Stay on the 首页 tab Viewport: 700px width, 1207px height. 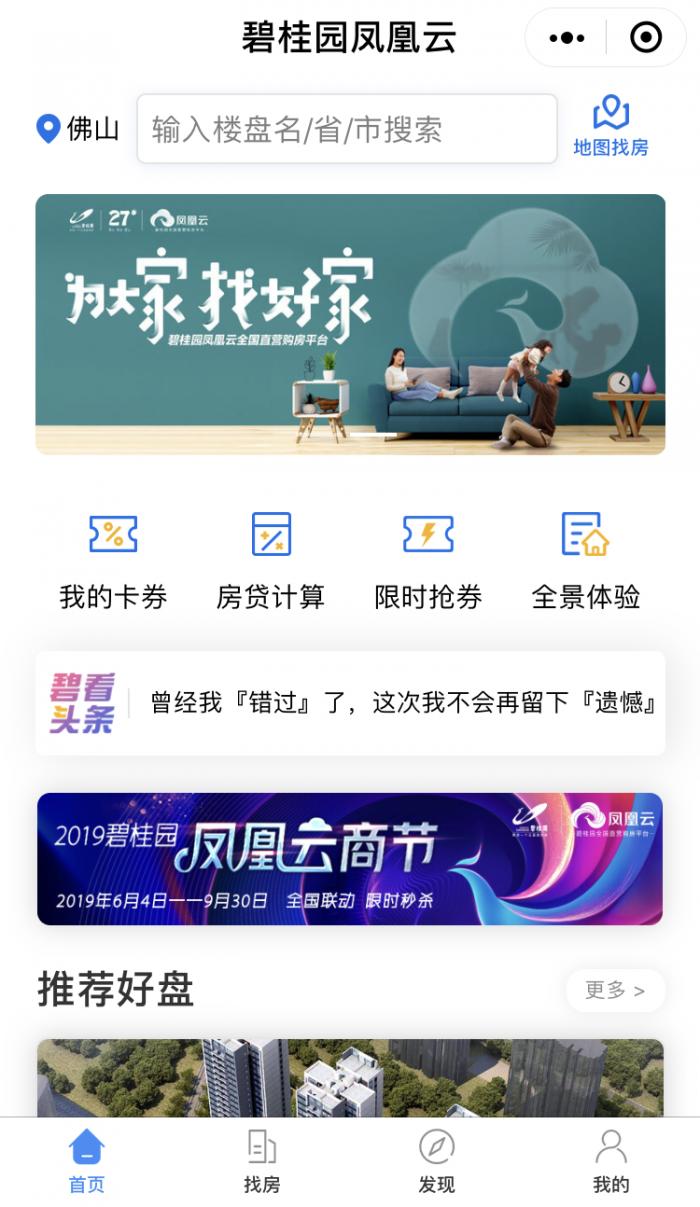[x=87, y=1162]
